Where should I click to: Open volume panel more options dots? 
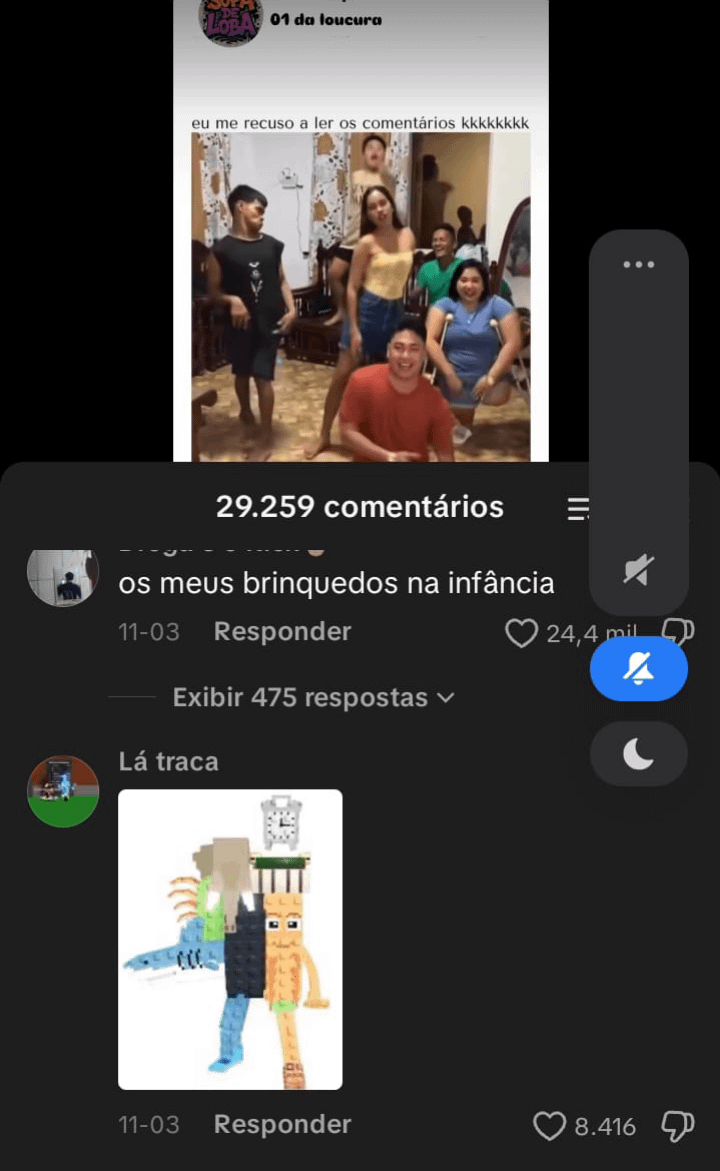click(638, 265)
